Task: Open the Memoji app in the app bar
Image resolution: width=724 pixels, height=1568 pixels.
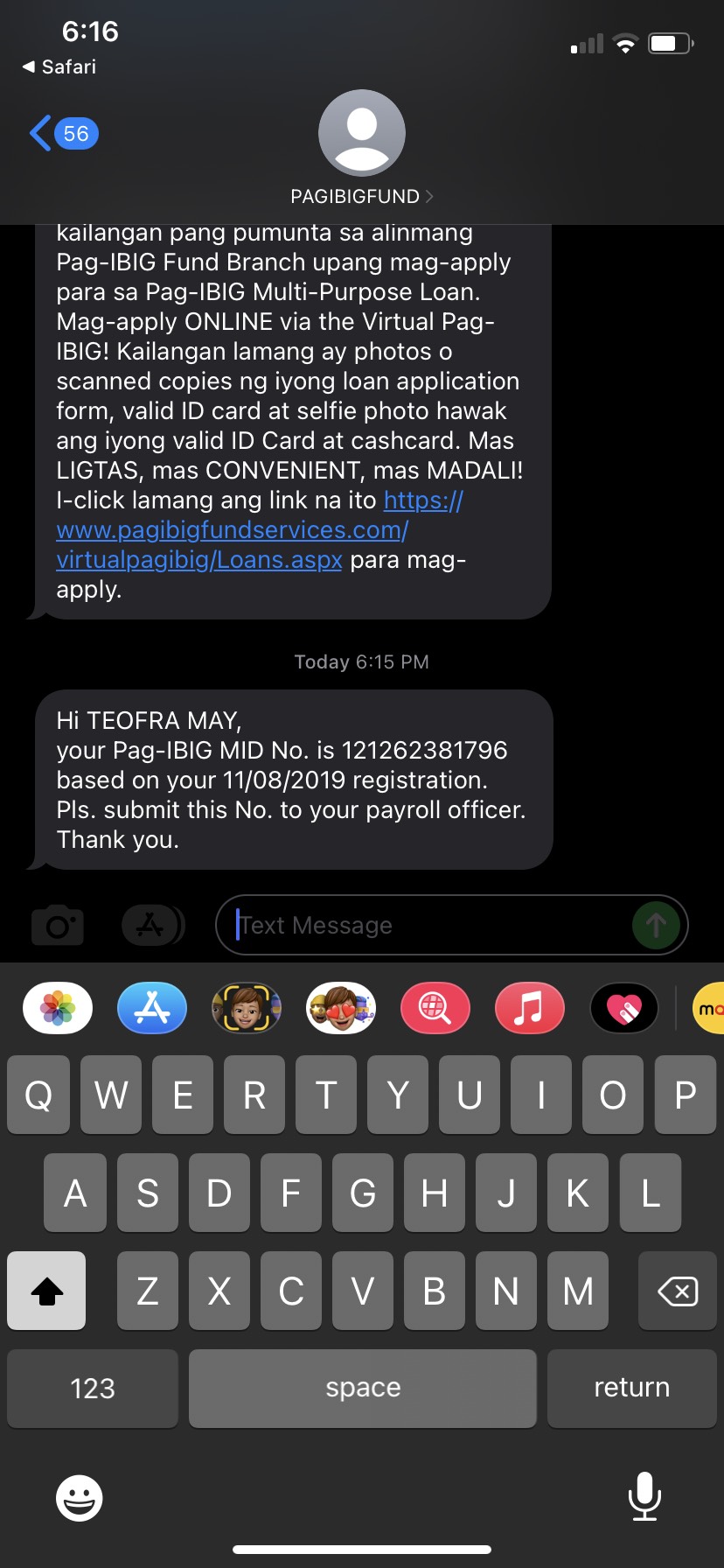Action: pyautogui.click(x=247, y=1008)
